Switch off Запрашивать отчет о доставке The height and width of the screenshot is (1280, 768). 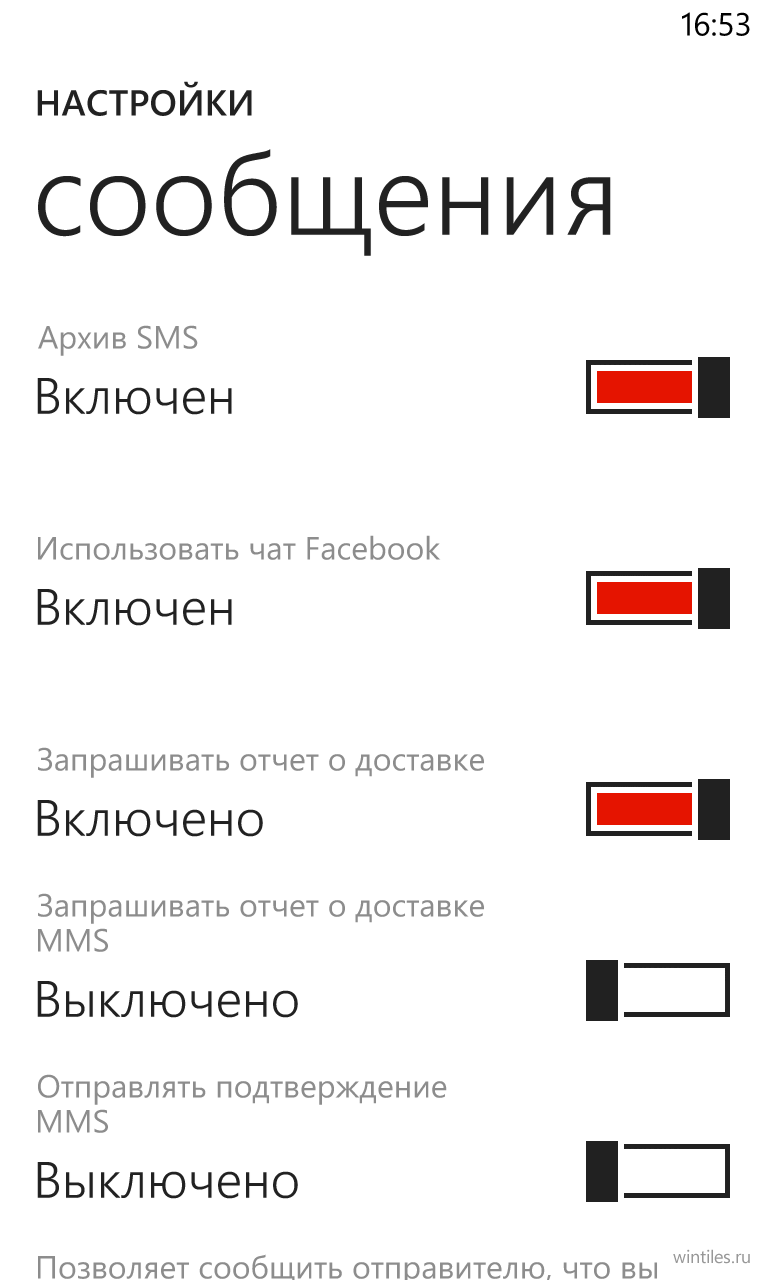[x=657, y=809]
